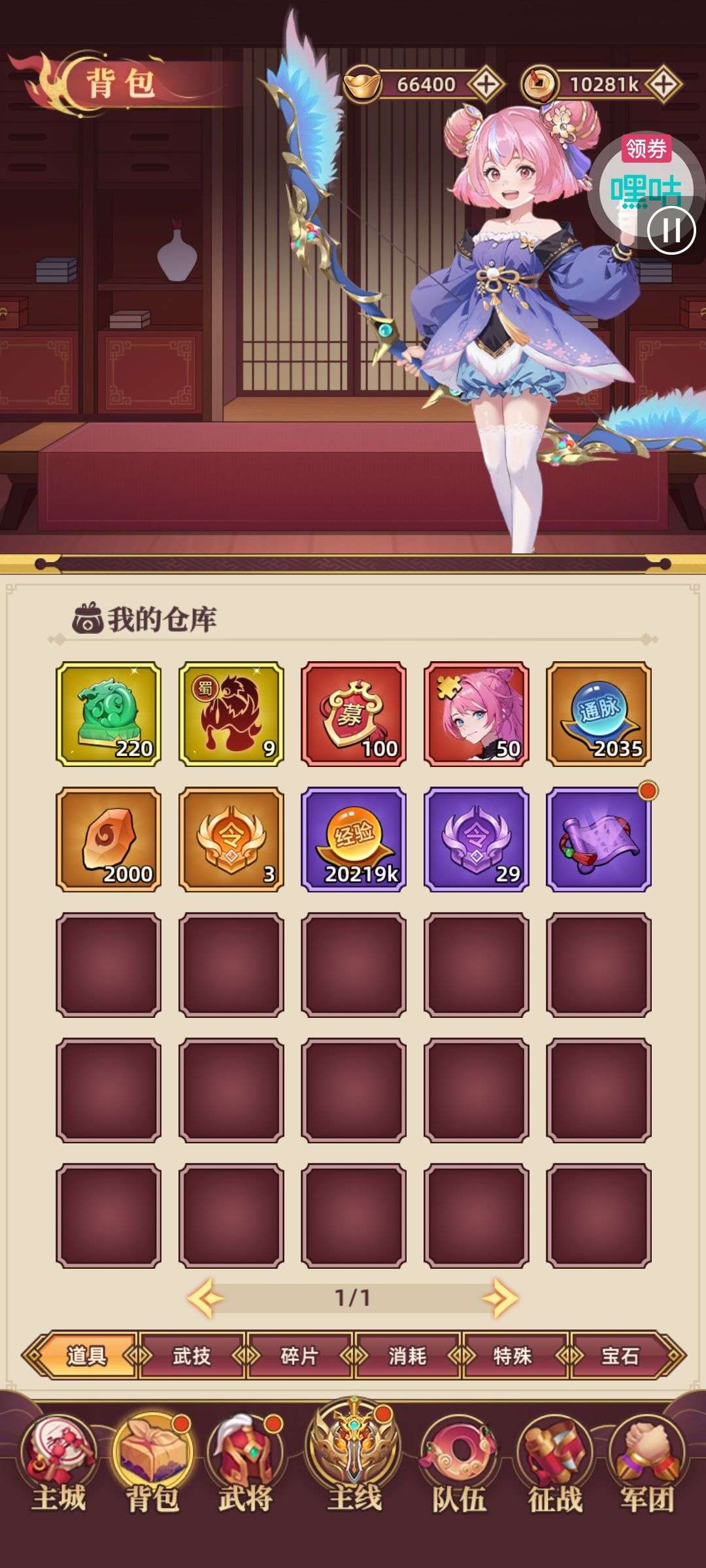Add more coins via the 10281k plus
Viewport: 706px width, 1568px height.
(663, 84)
